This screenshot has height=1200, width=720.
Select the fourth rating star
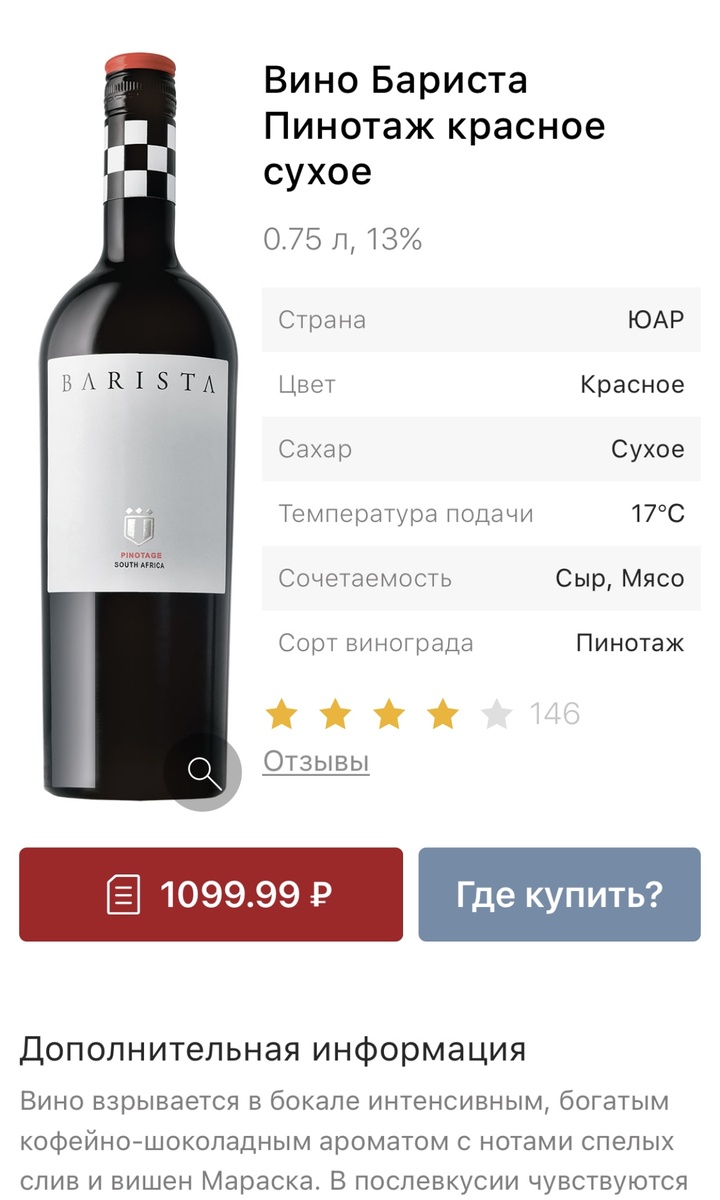pyautogui.click(x=443, y=712)
